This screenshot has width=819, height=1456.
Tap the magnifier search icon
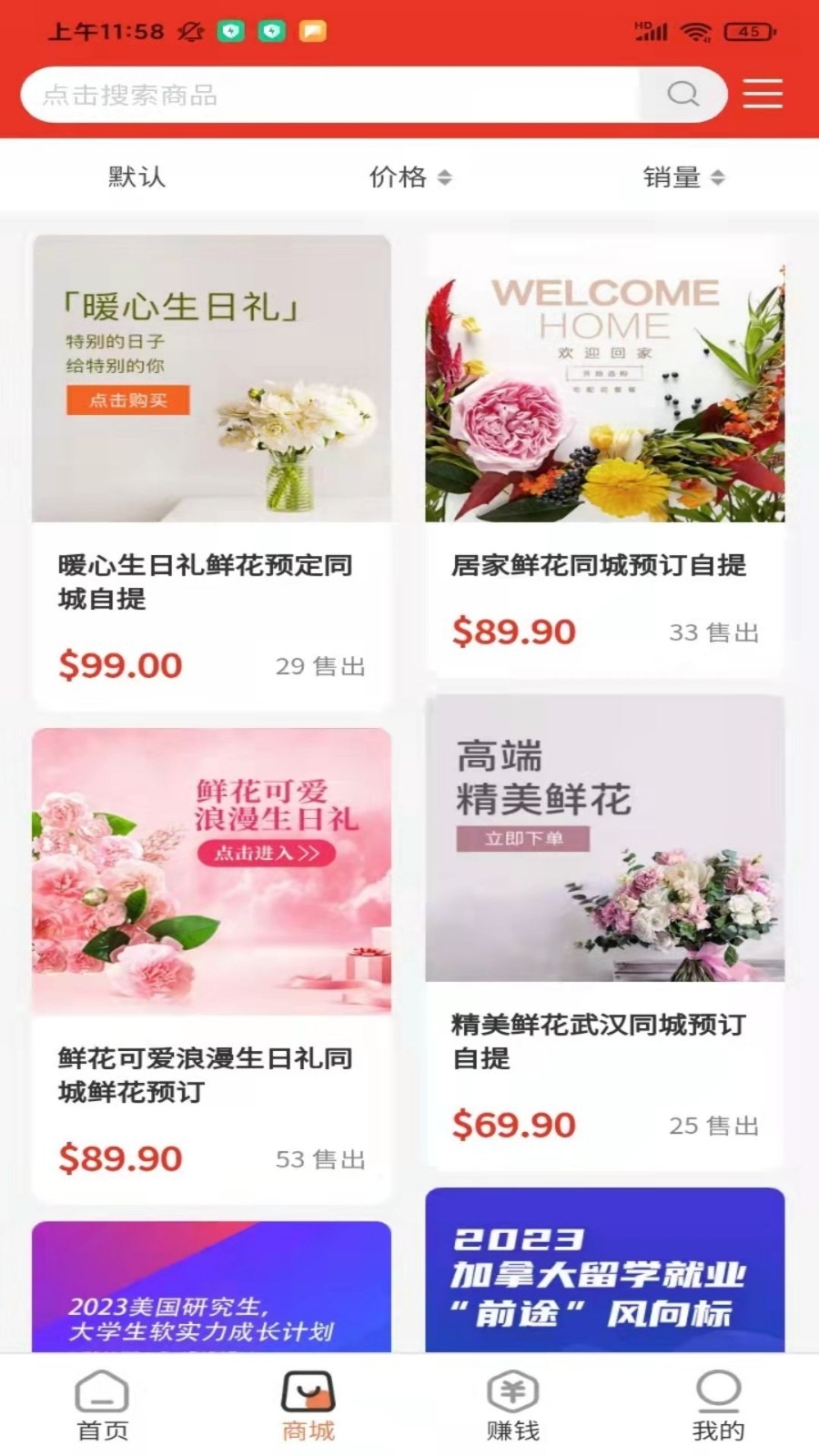click(x=682, y=95)
